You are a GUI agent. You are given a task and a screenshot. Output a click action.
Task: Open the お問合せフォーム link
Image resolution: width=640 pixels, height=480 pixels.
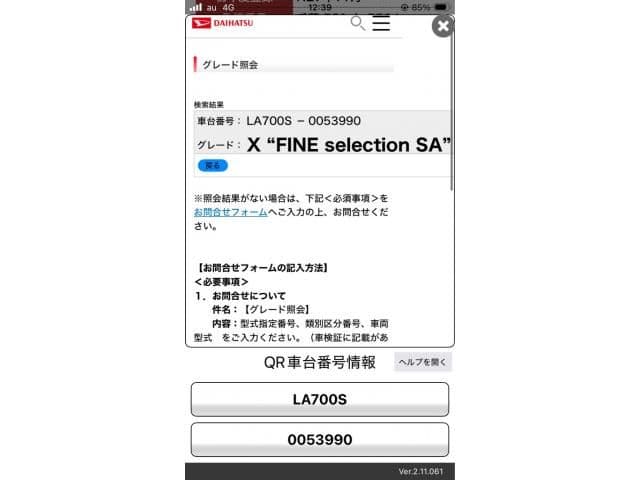(x=231, y=212)
